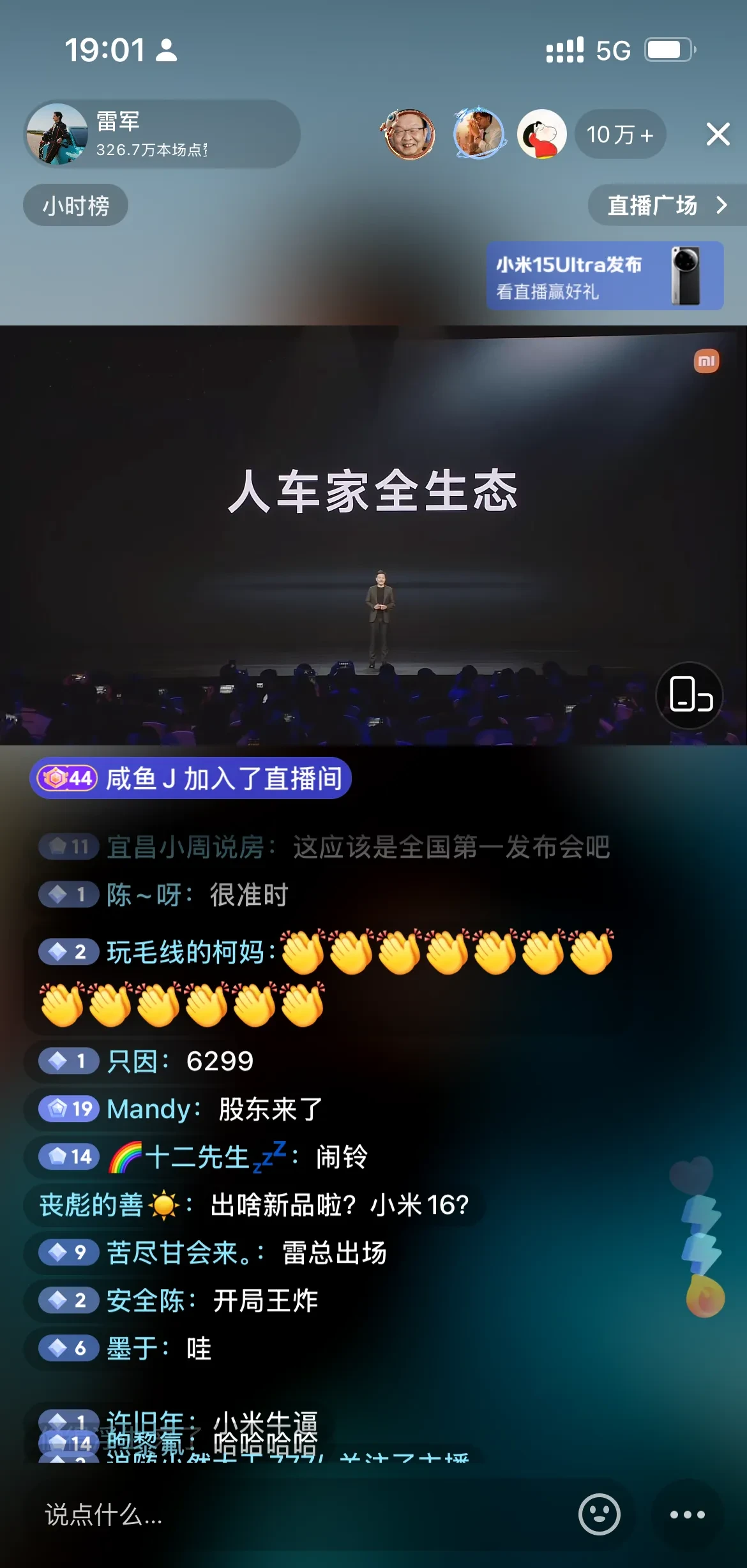Tap the cartoon-character viewer avatar

click(x=541, y=134)
